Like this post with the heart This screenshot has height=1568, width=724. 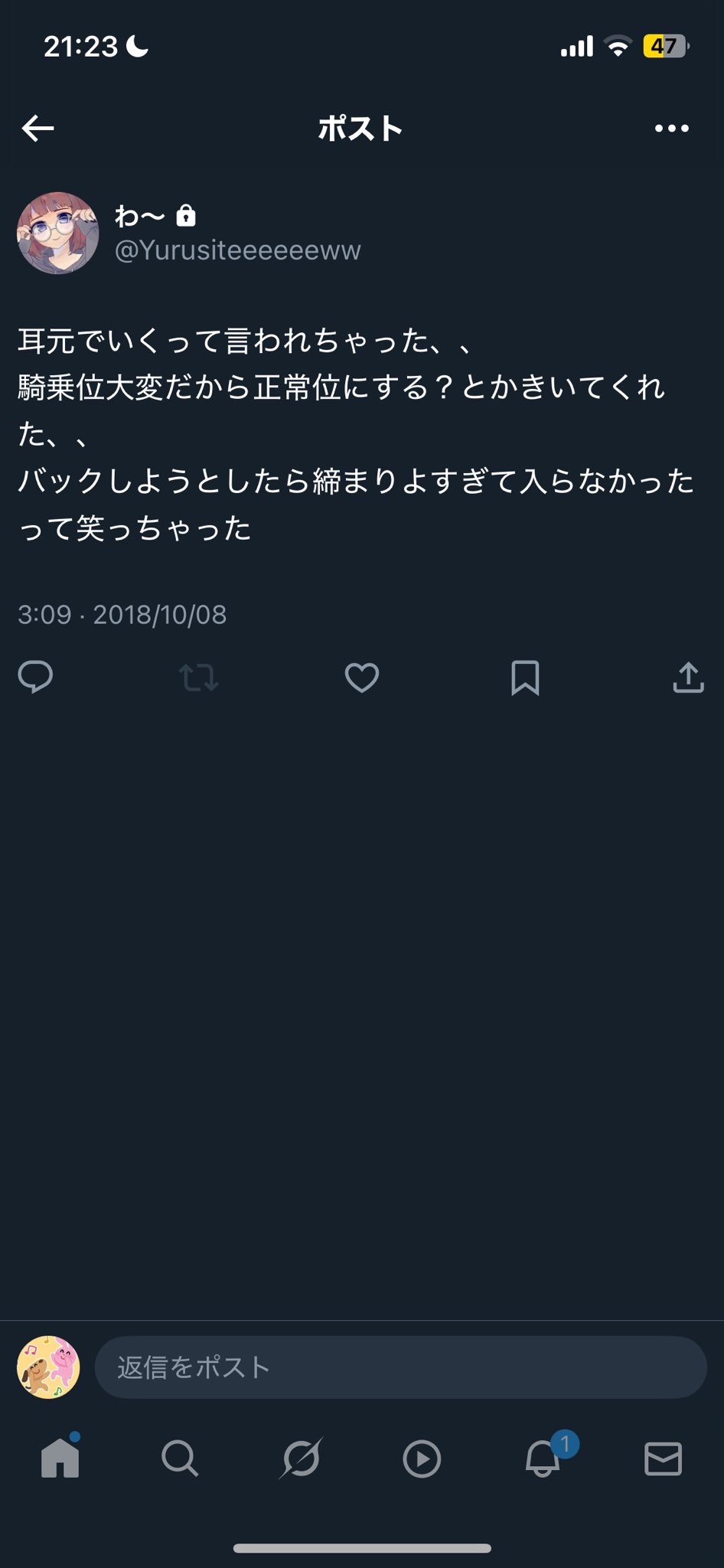pyautogui.click(x=361, y=678)
